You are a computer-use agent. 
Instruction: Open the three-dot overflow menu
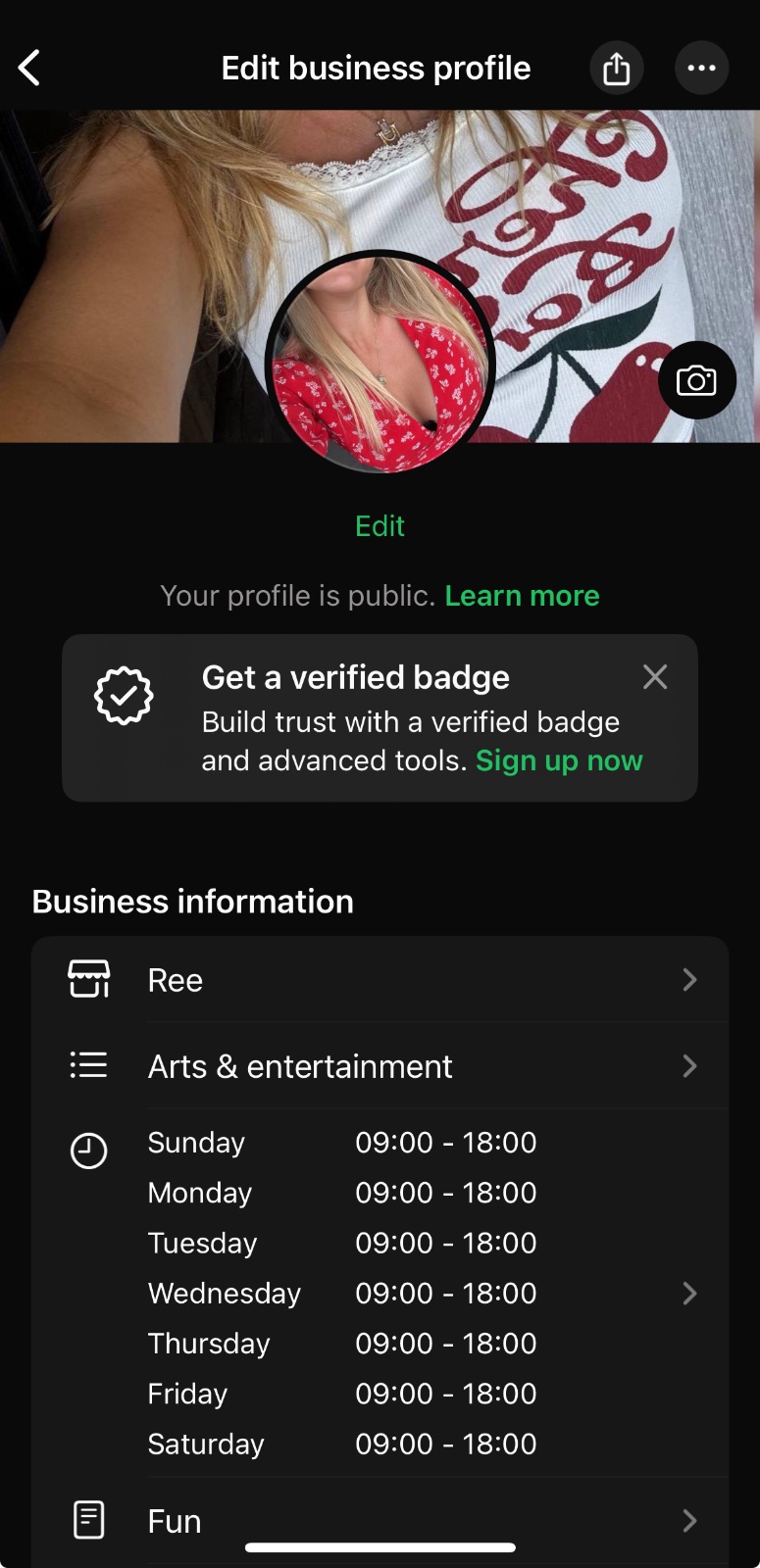click(x=701, y=69)
